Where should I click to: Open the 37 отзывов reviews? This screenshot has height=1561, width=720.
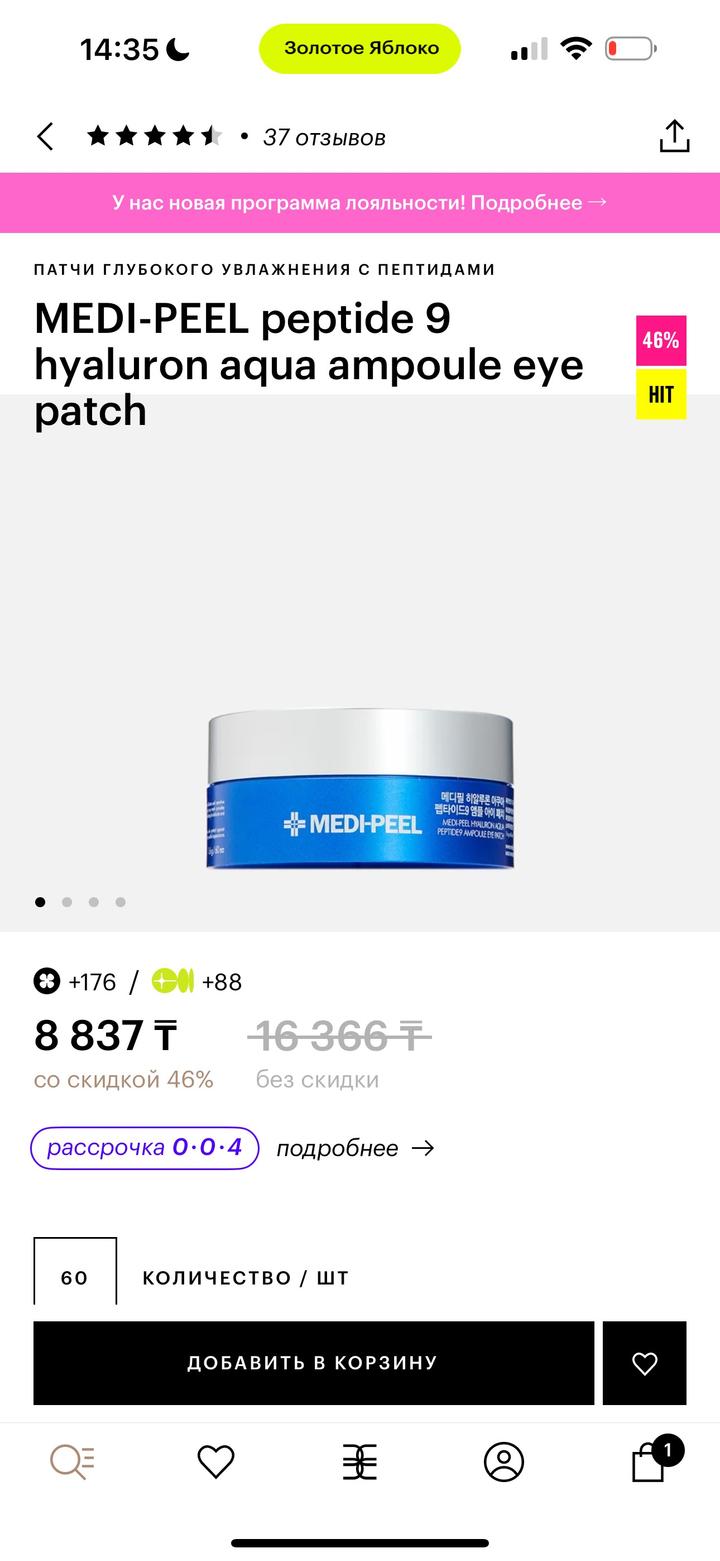[x=323, y=137]
